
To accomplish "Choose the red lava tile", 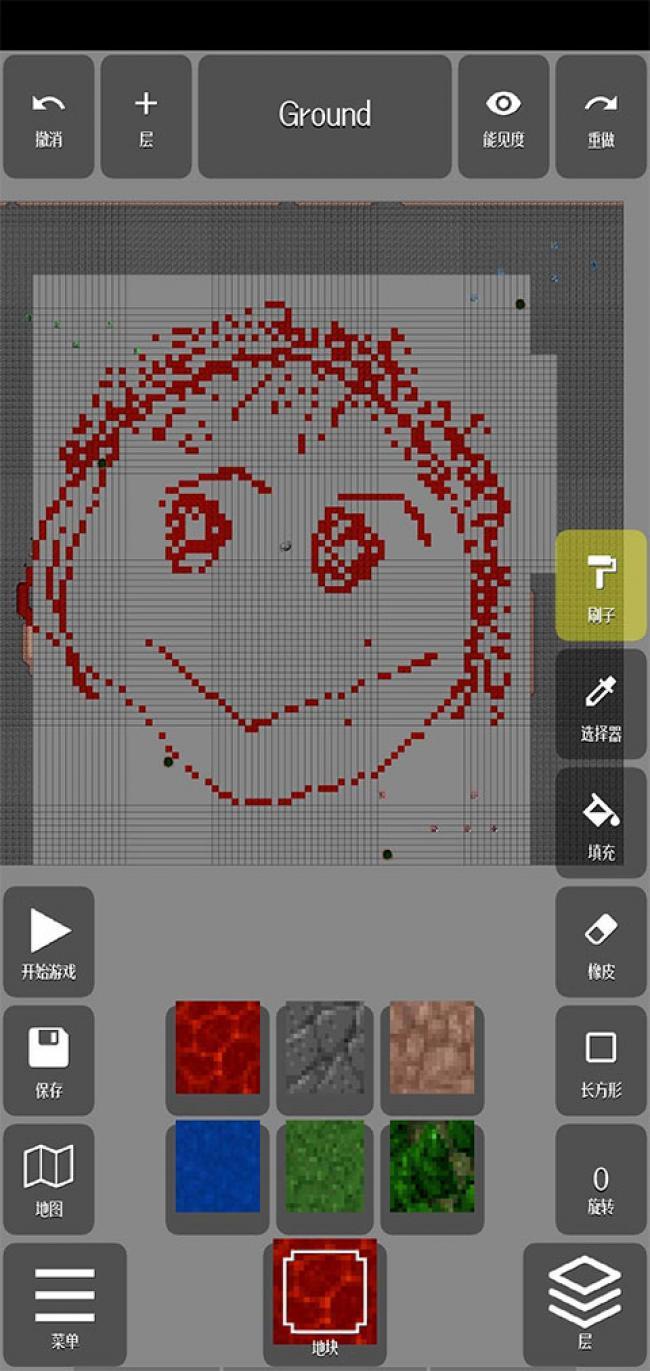I will 218,1048.
